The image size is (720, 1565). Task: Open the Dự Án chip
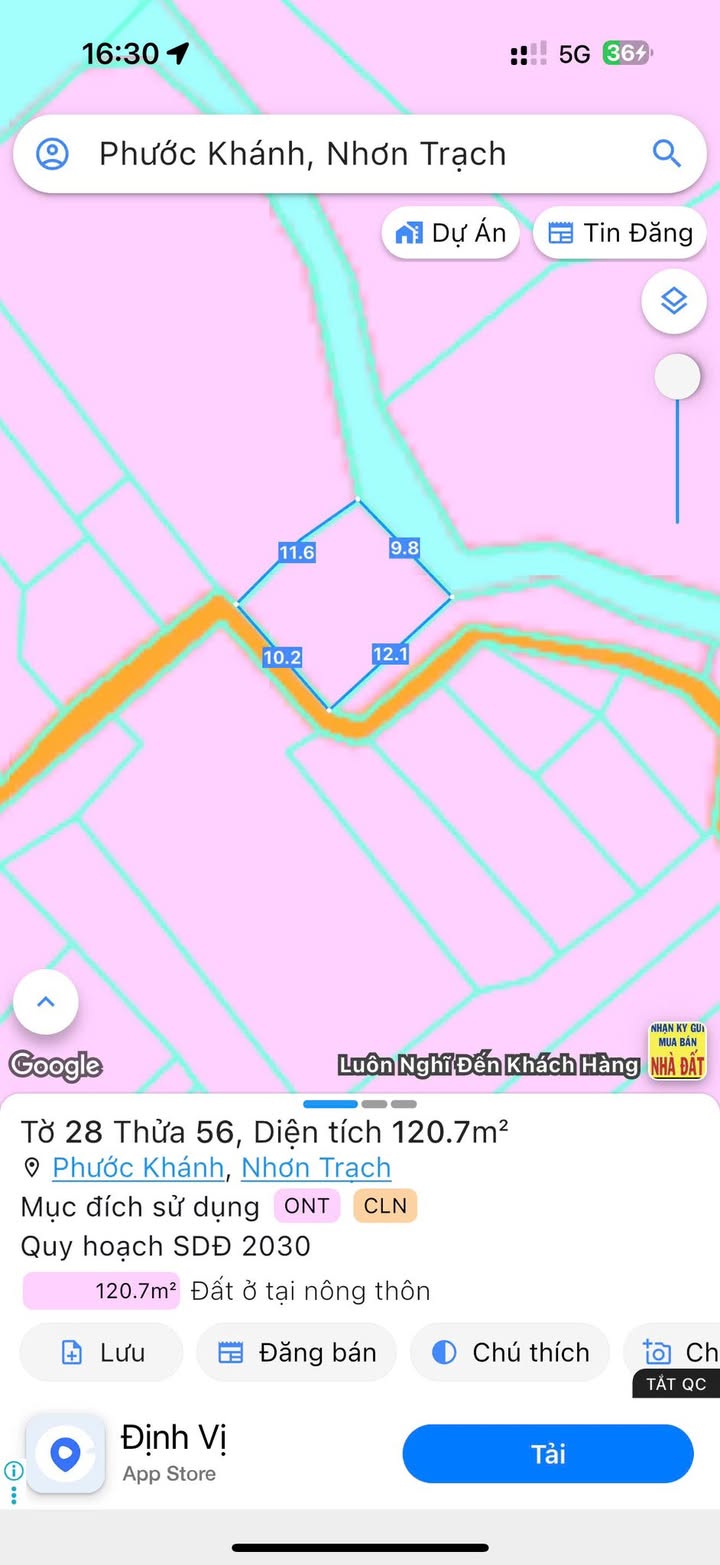click(x=450, y=234)
